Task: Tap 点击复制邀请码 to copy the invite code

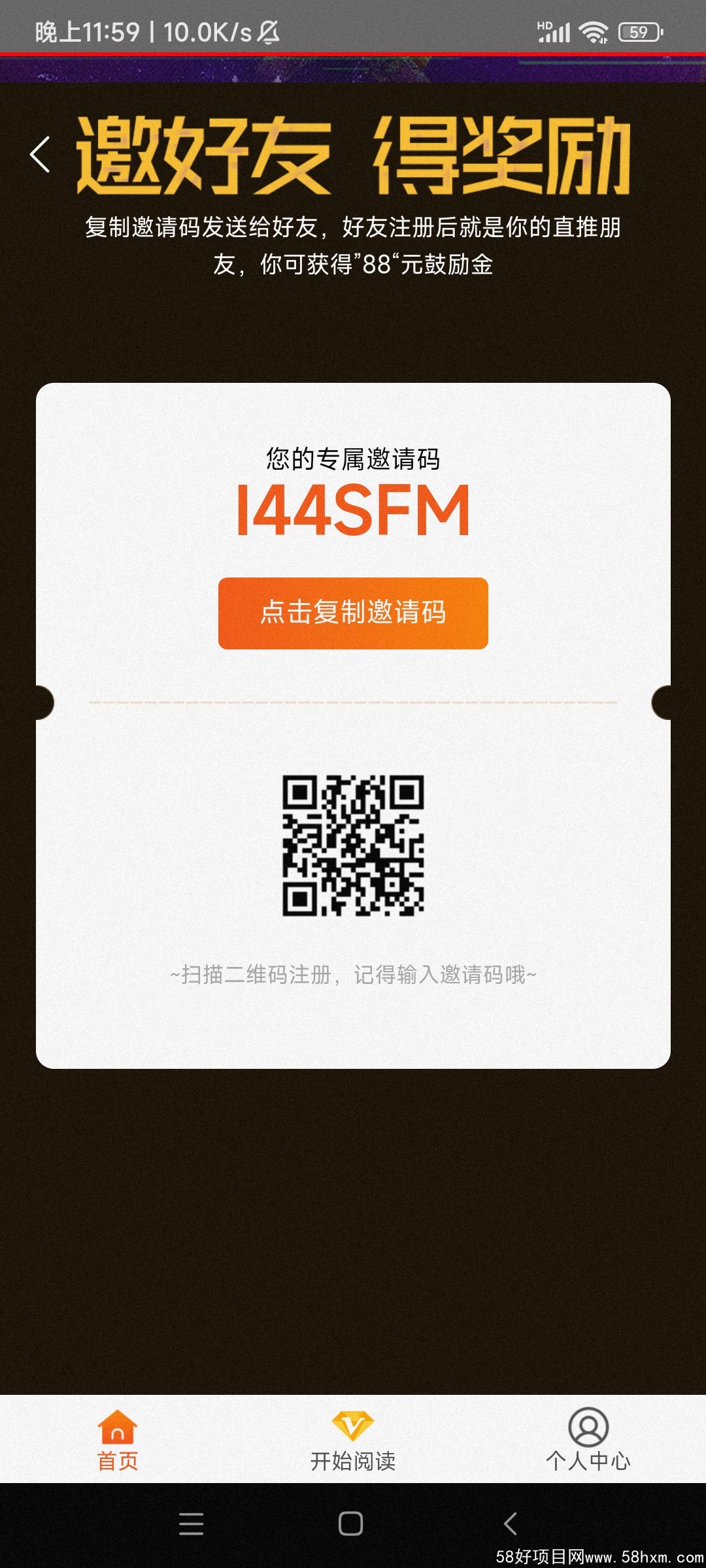Action: coord(353,613)
